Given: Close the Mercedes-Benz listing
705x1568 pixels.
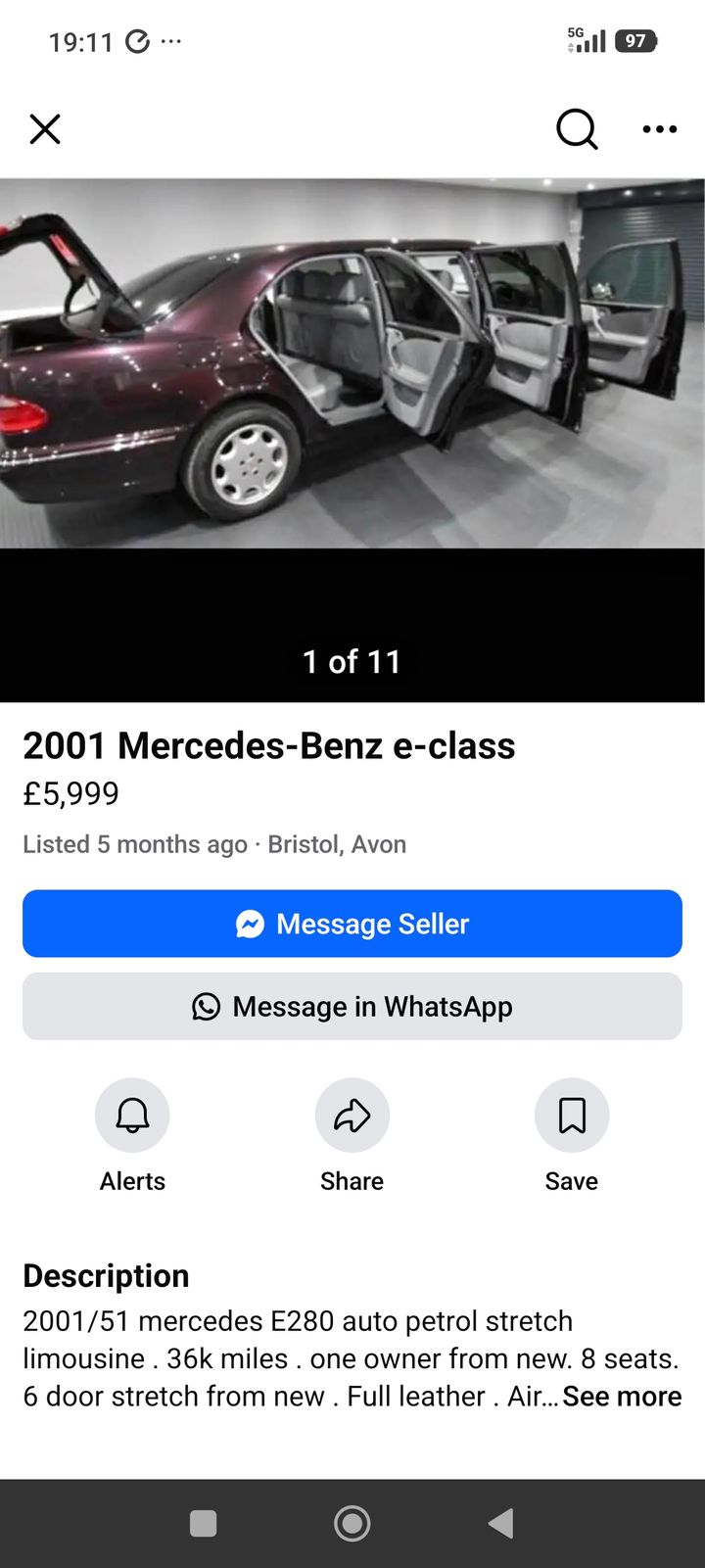Looking at the screenshot, I should 45,128.
